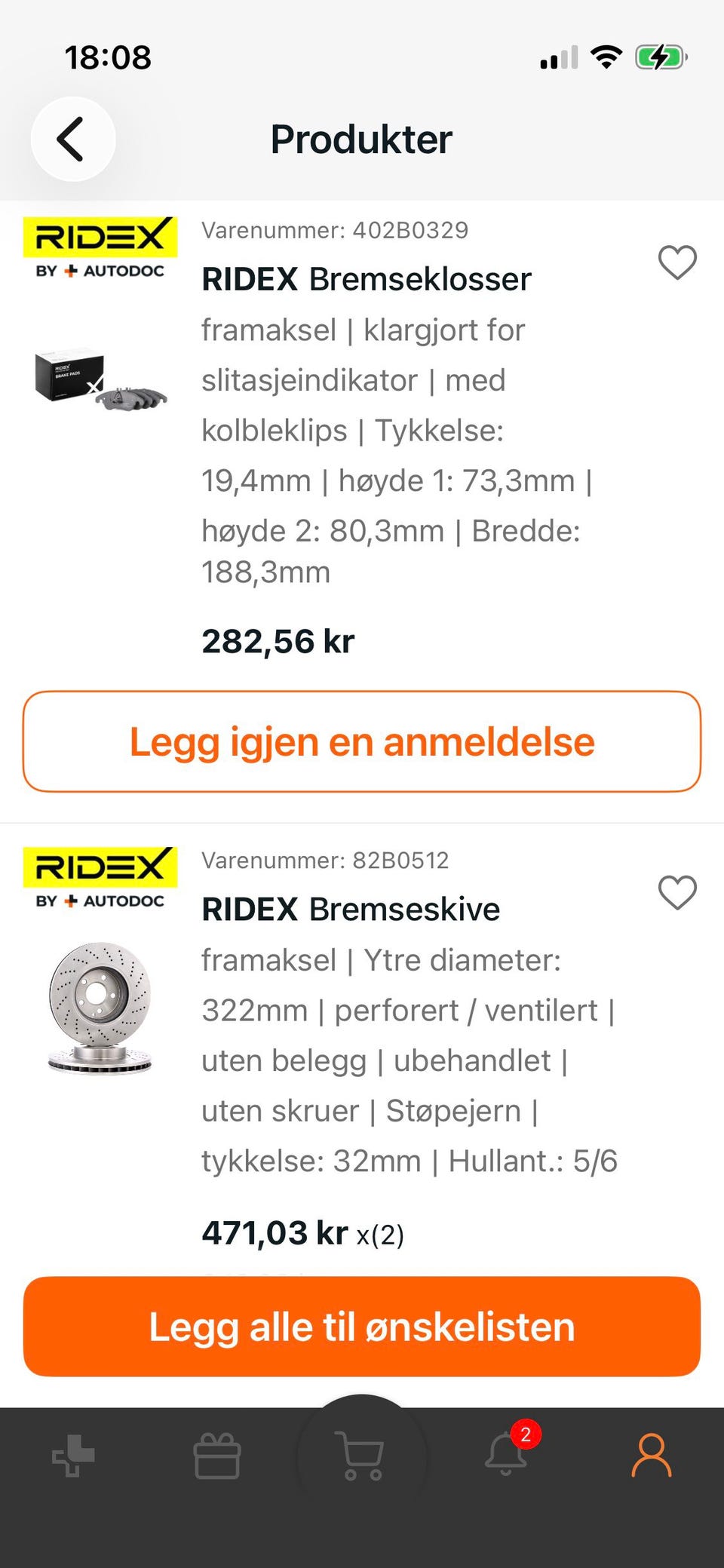724x1568 pixels.
Task: Favorite the RIDEX Bremseskive with the heart
Action: [676, 893]
